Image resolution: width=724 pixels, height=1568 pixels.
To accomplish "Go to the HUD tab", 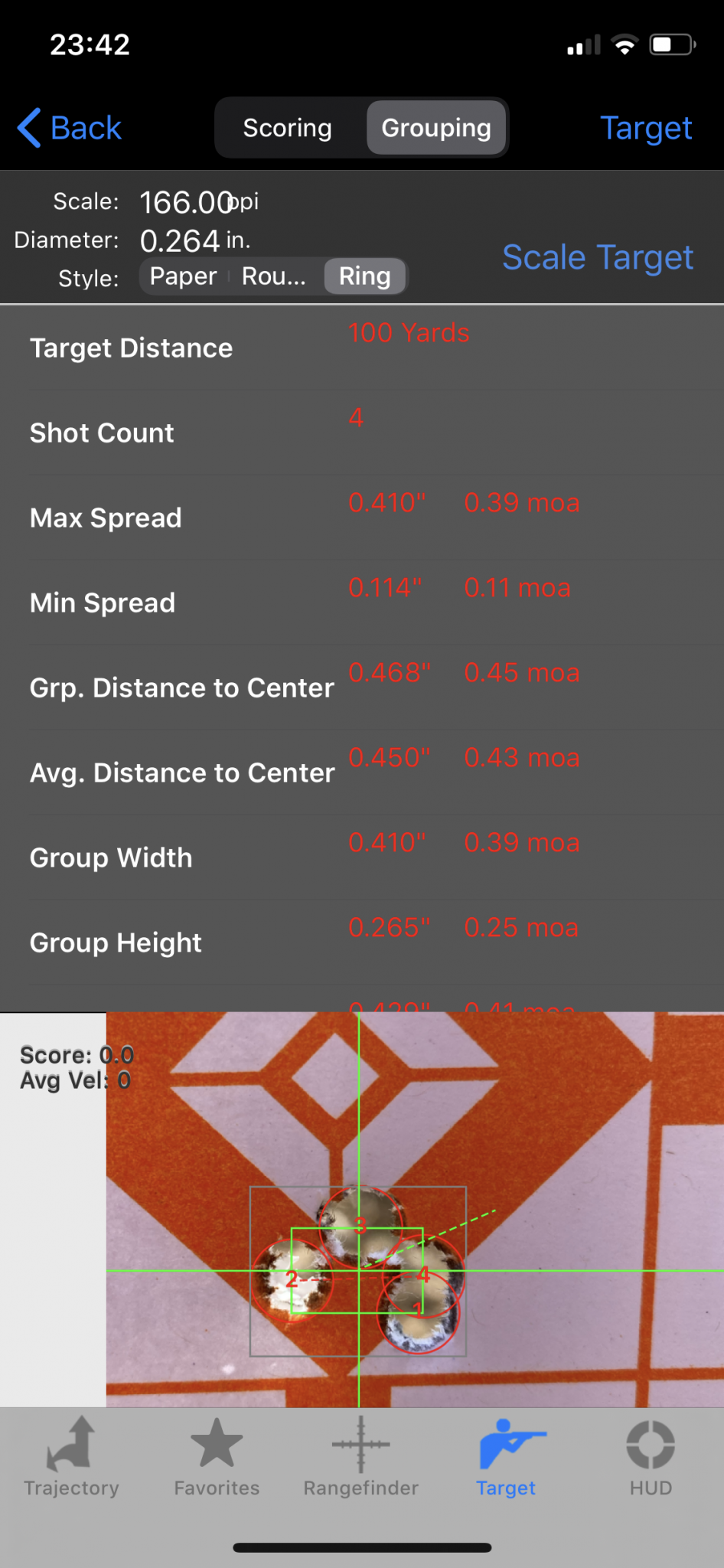I will 651,1457.
